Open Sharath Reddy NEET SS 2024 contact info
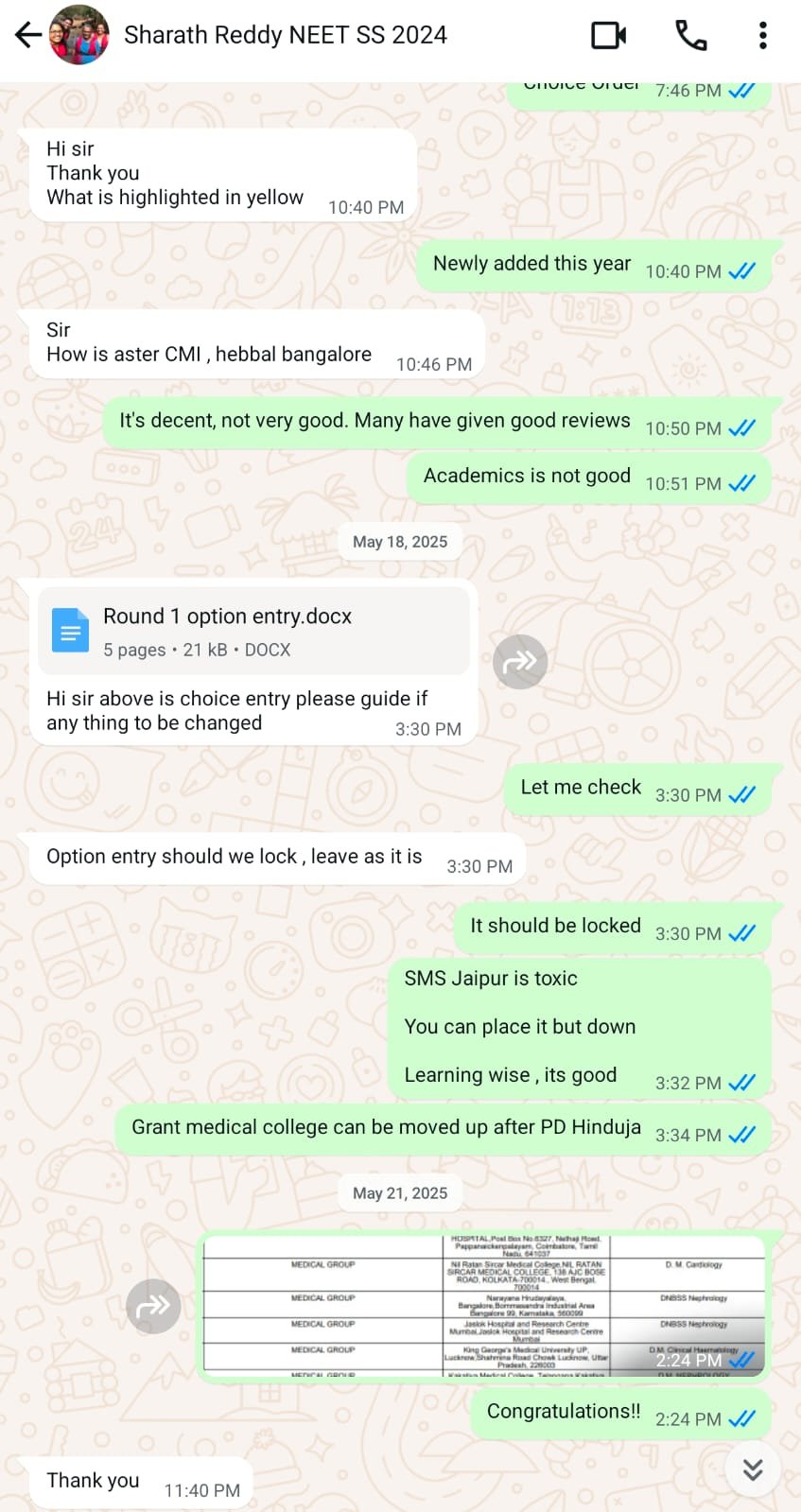Viewport: 801px width, 1512px height. [285, 35]
